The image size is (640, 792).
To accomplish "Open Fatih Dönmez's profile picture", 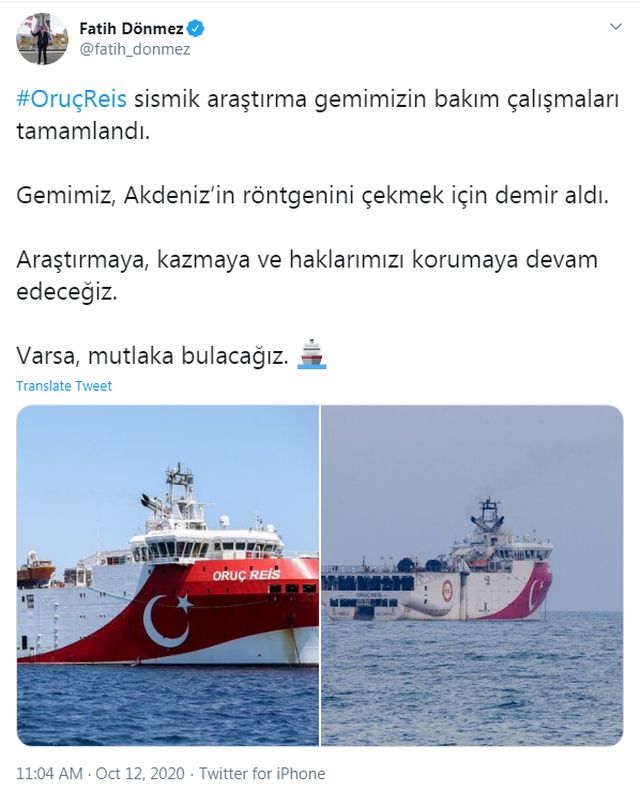I will coord(42,40).
